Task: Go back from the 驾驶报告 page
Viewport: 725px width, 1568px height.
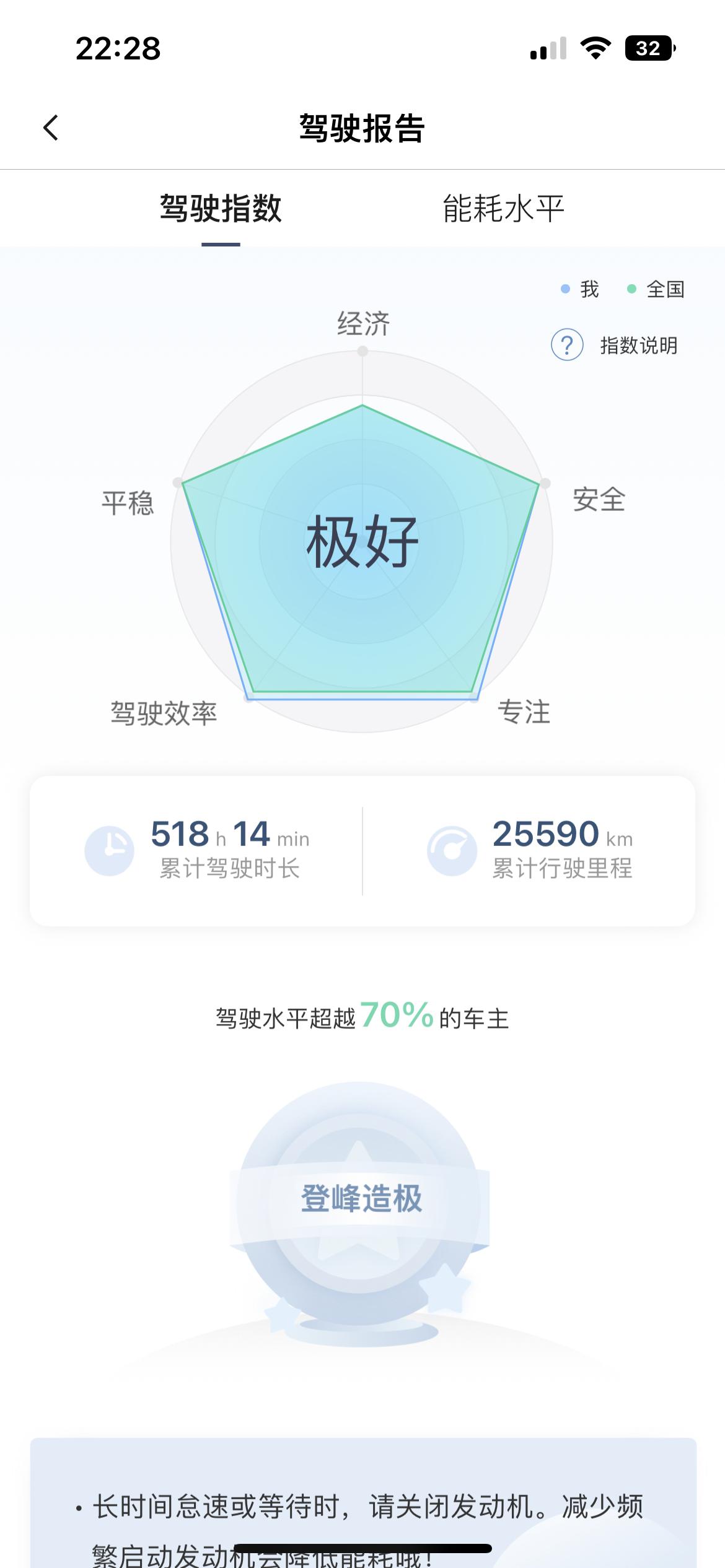Action: point(51,128)
